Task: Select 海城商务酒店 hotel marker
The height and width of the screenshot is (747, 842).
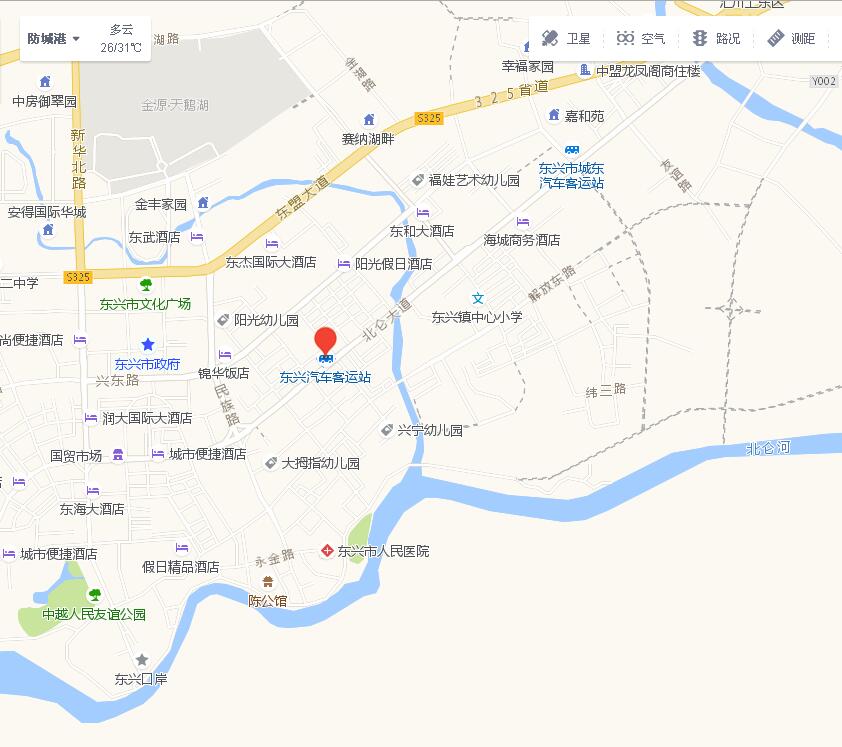Action: 522,222
